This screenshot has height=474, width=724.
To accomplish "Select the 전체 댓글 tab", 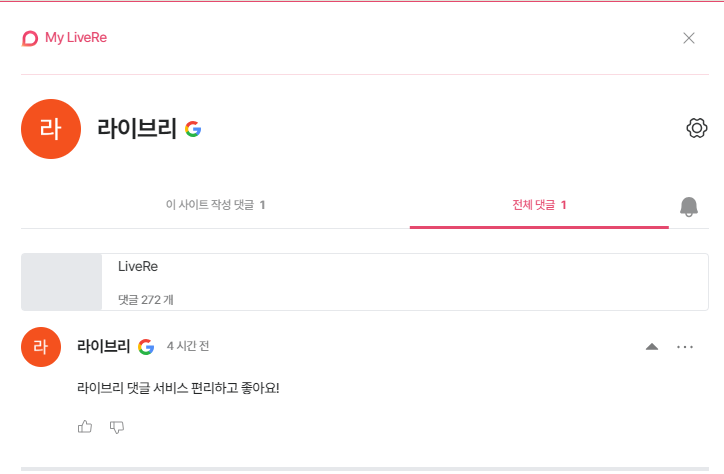I will coord(539,205).
